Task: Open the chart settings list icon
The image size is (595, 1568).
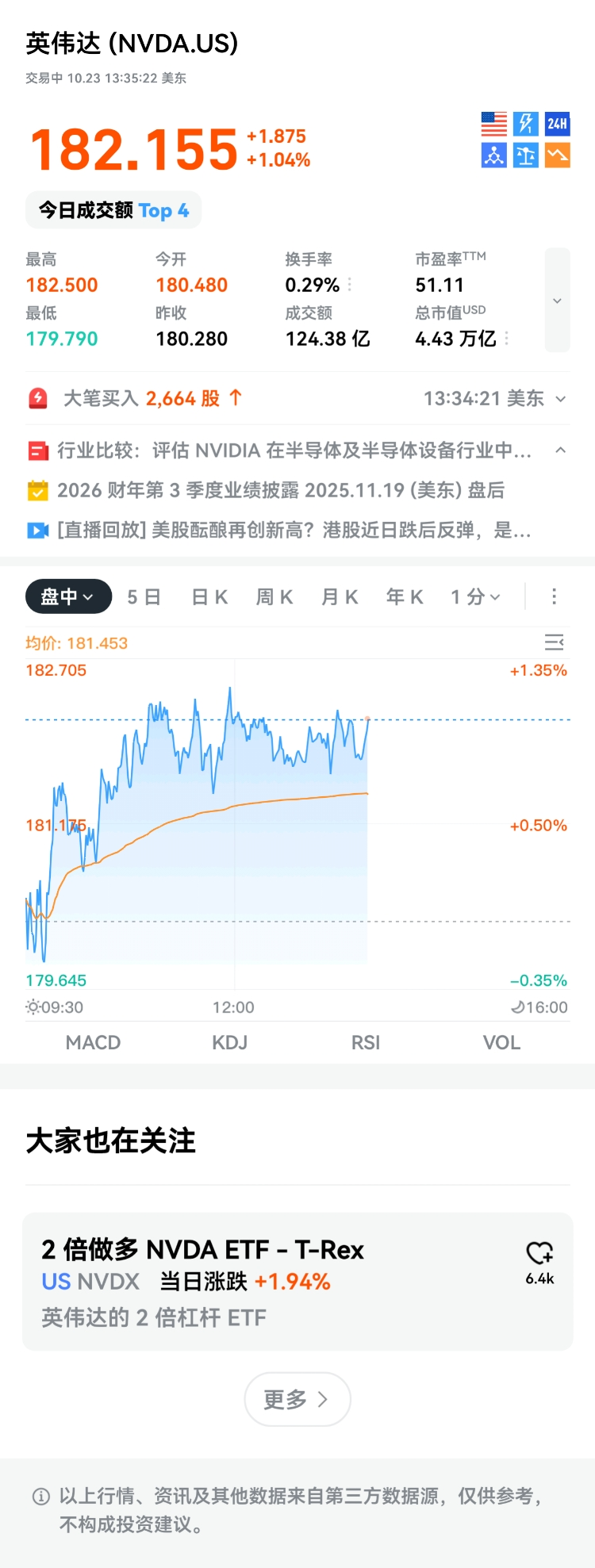Action: [554, 642]
